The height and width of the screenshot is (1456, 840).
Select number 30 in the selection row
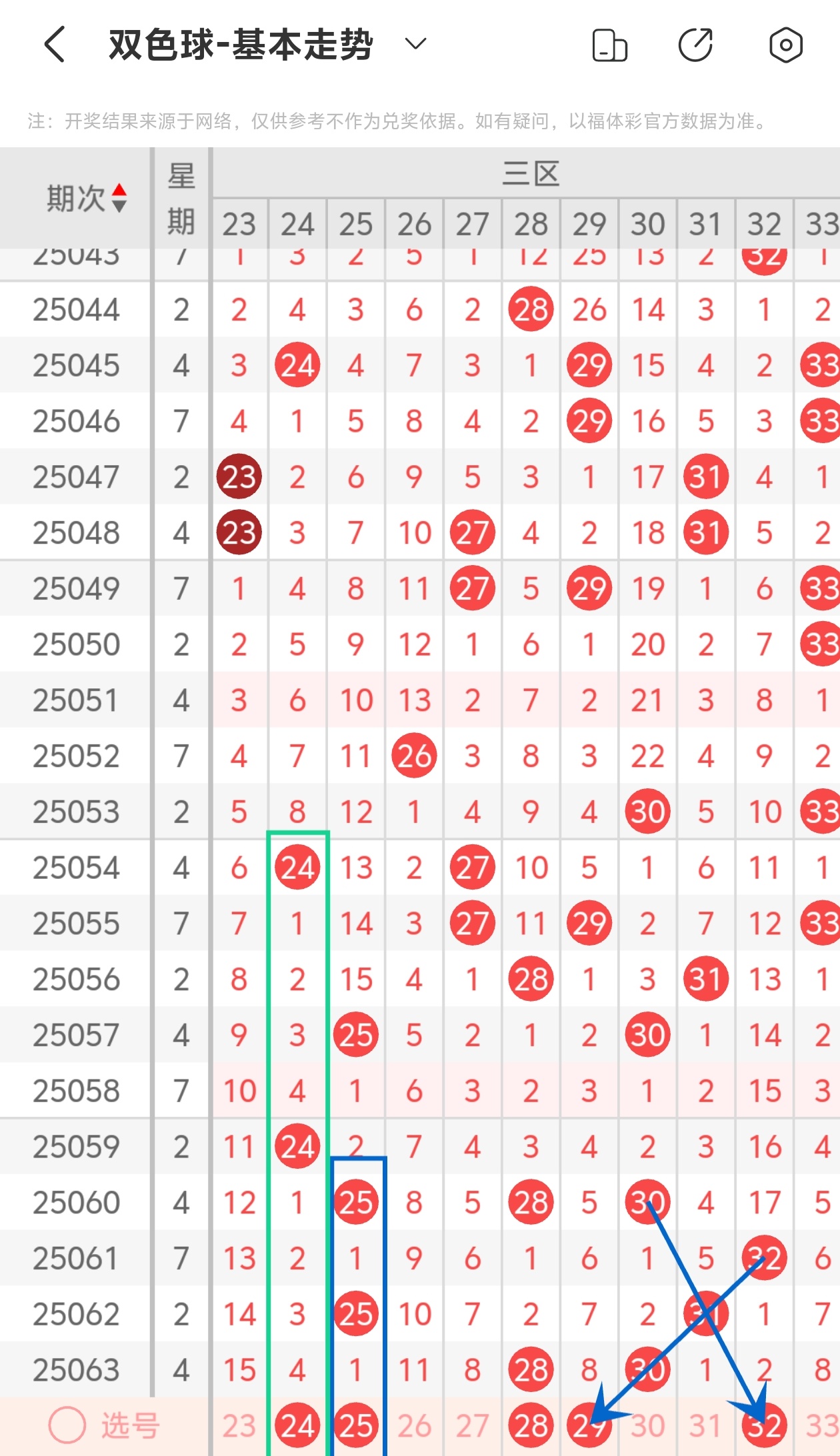point(647,1425)
